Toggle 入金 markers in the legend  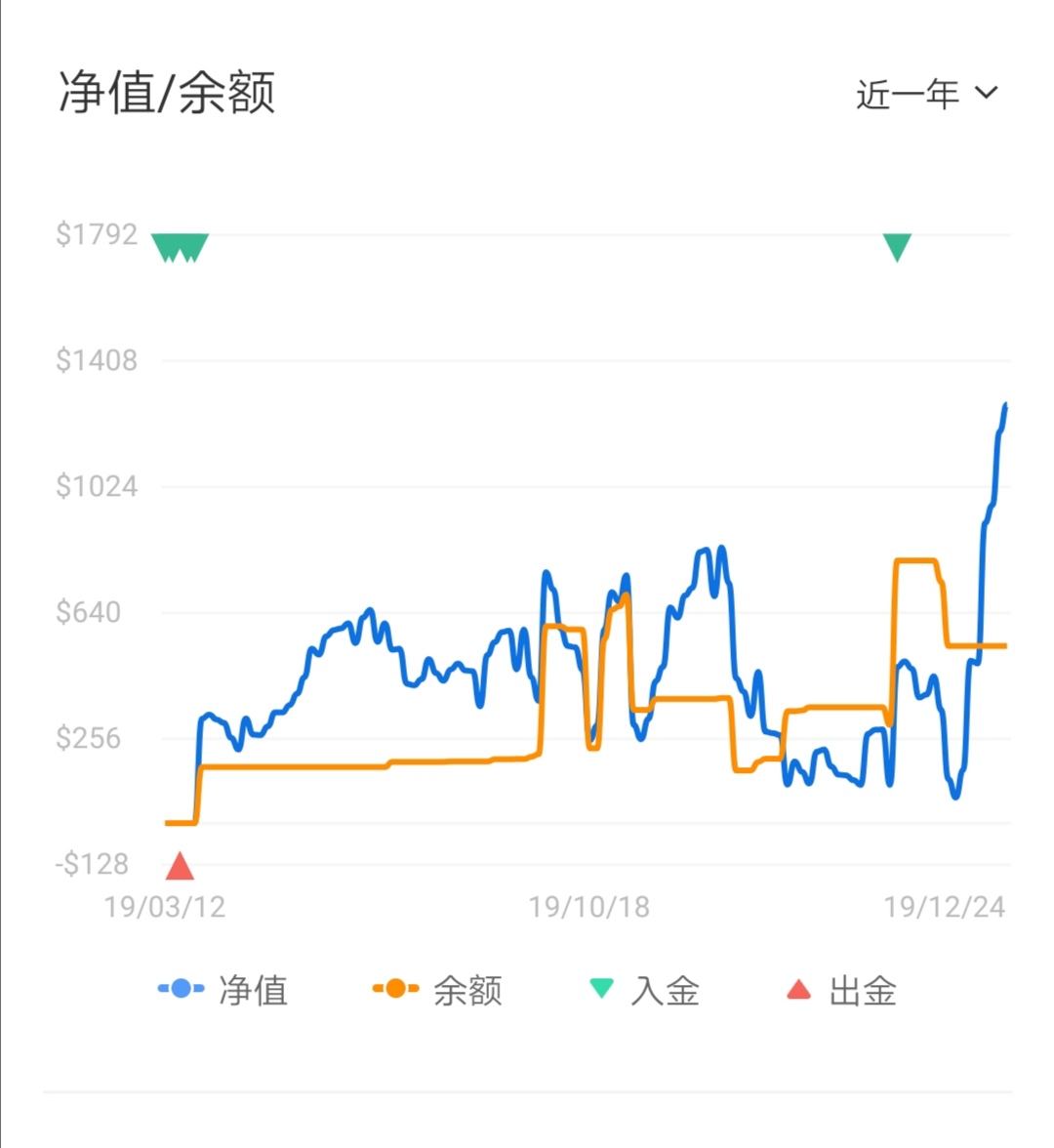pyautogui.click(x=645, y=991)
